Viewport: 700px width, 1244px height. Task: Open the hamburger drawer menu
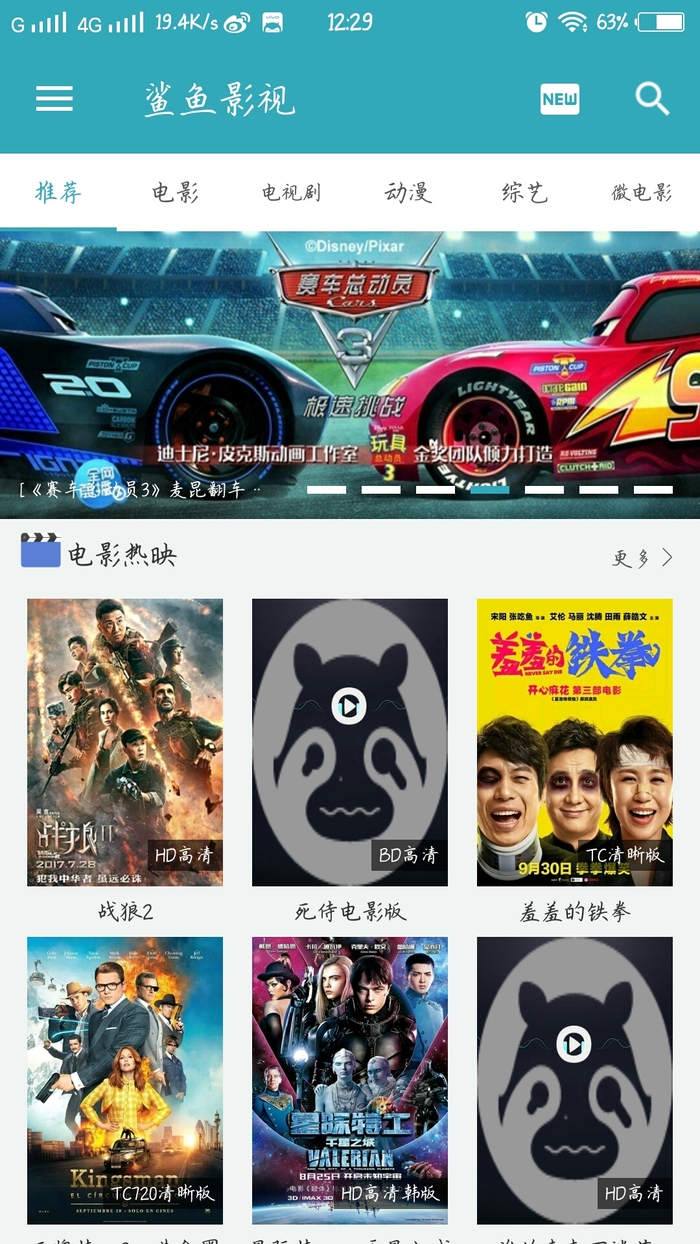coord(54,98)
